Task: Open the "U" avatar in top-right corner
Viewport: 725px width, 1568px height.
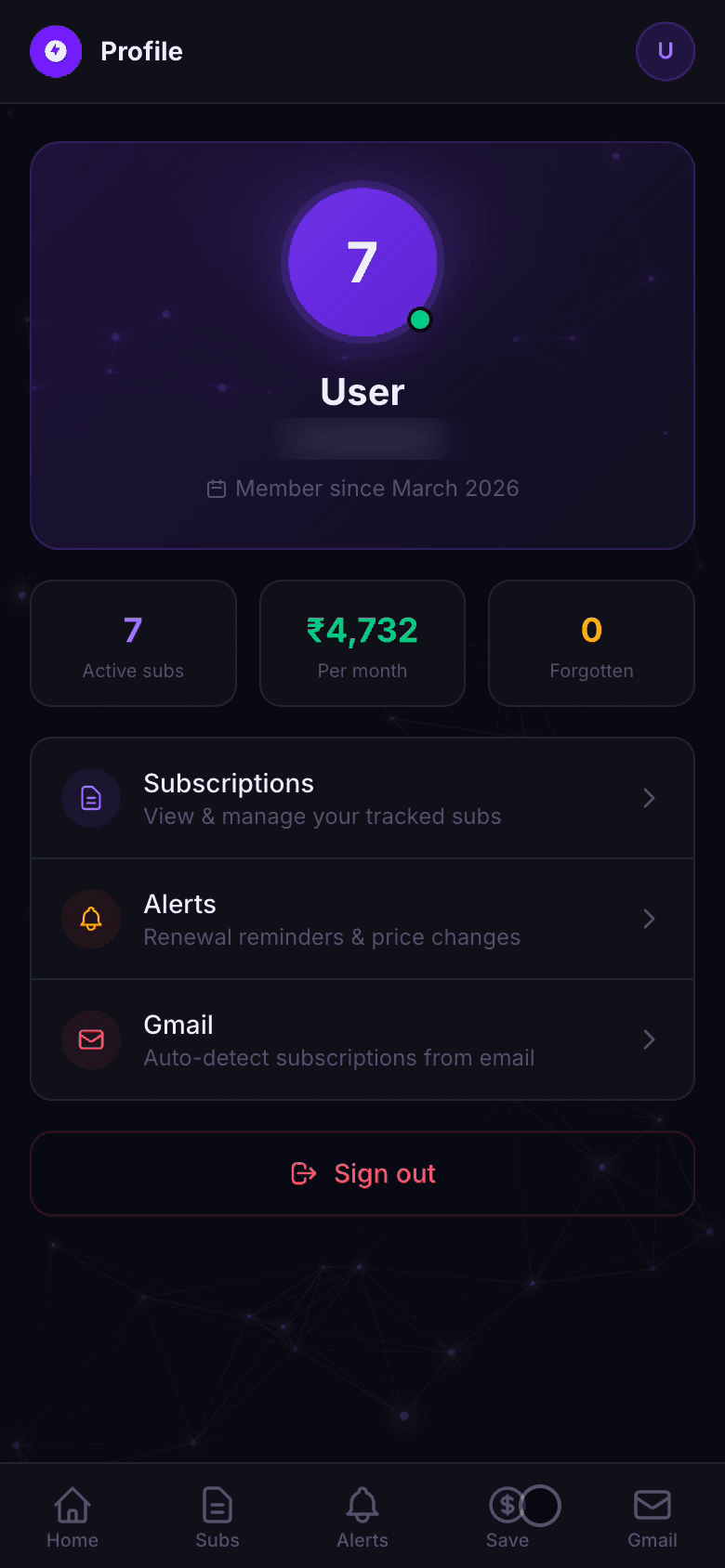Action: pos(665,51)
